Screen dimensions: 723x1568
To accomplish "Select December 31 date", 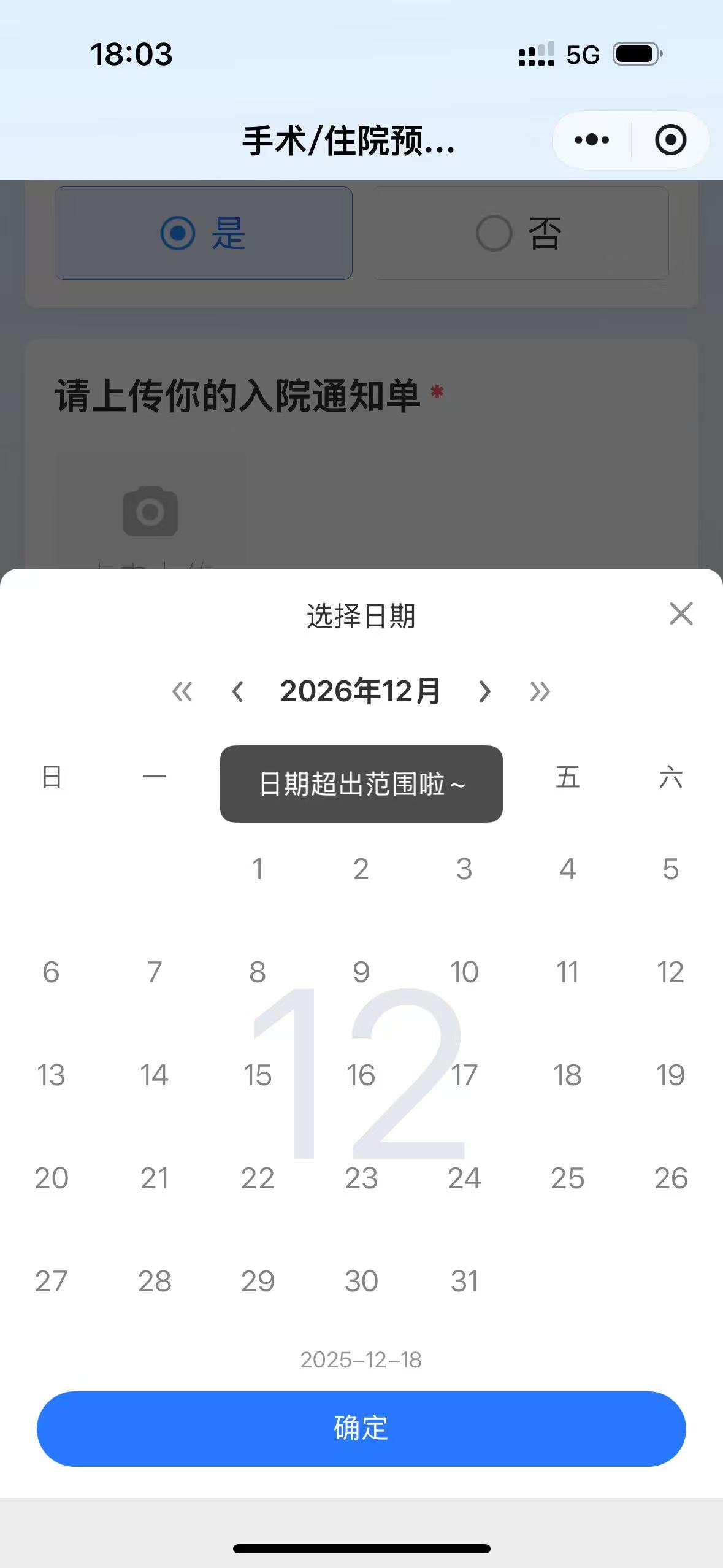I will tap(464, 1282).
